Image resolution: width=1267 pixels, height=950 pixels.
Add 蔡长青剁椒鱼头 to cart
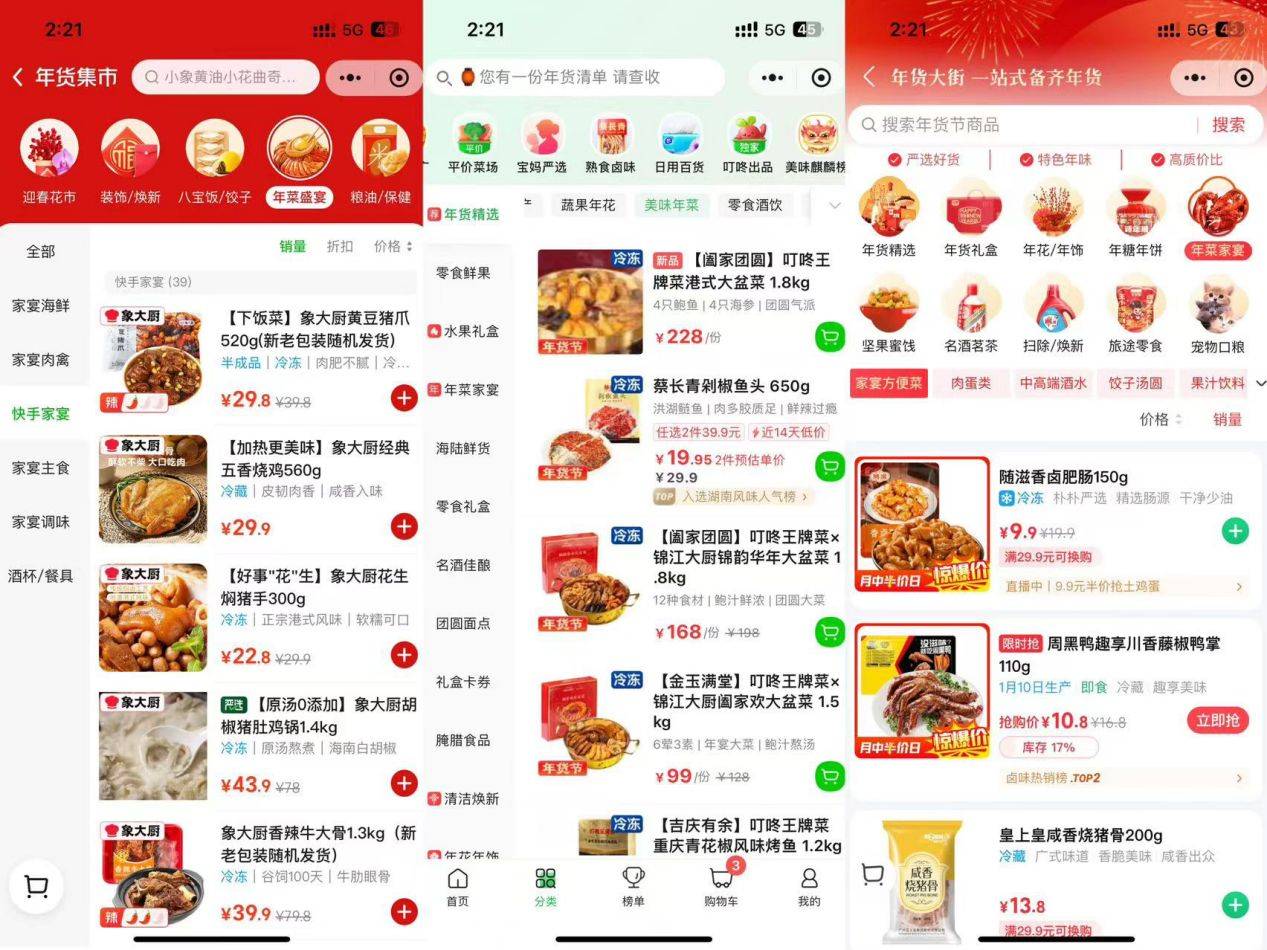click(829, 466)
